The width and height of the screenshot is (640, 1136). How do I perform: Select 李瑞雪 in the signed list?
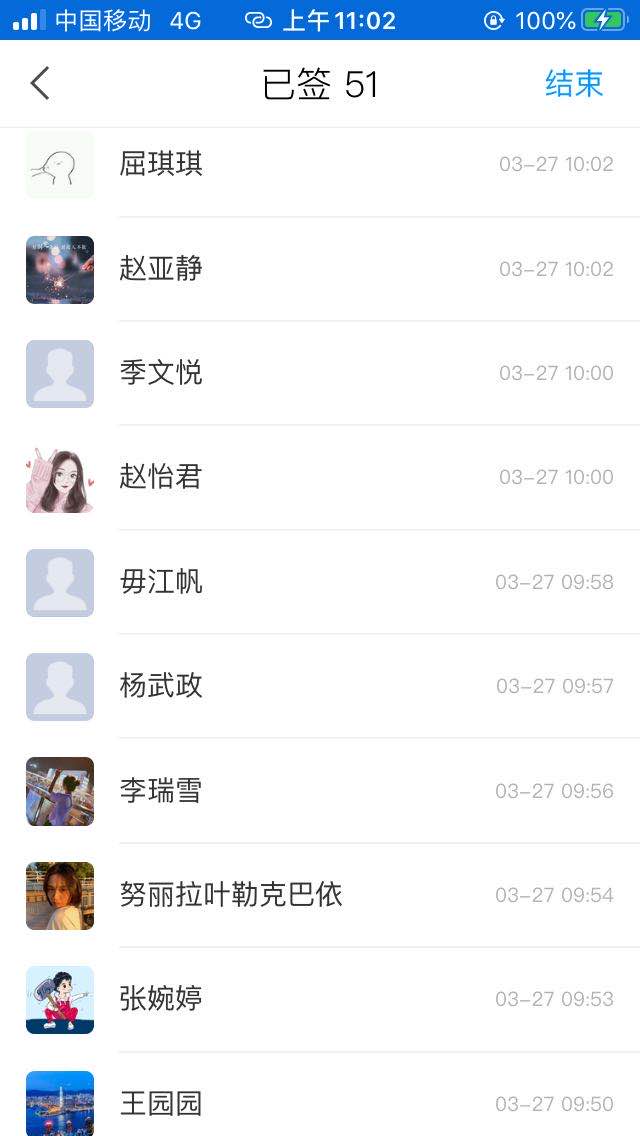(320, 791)
